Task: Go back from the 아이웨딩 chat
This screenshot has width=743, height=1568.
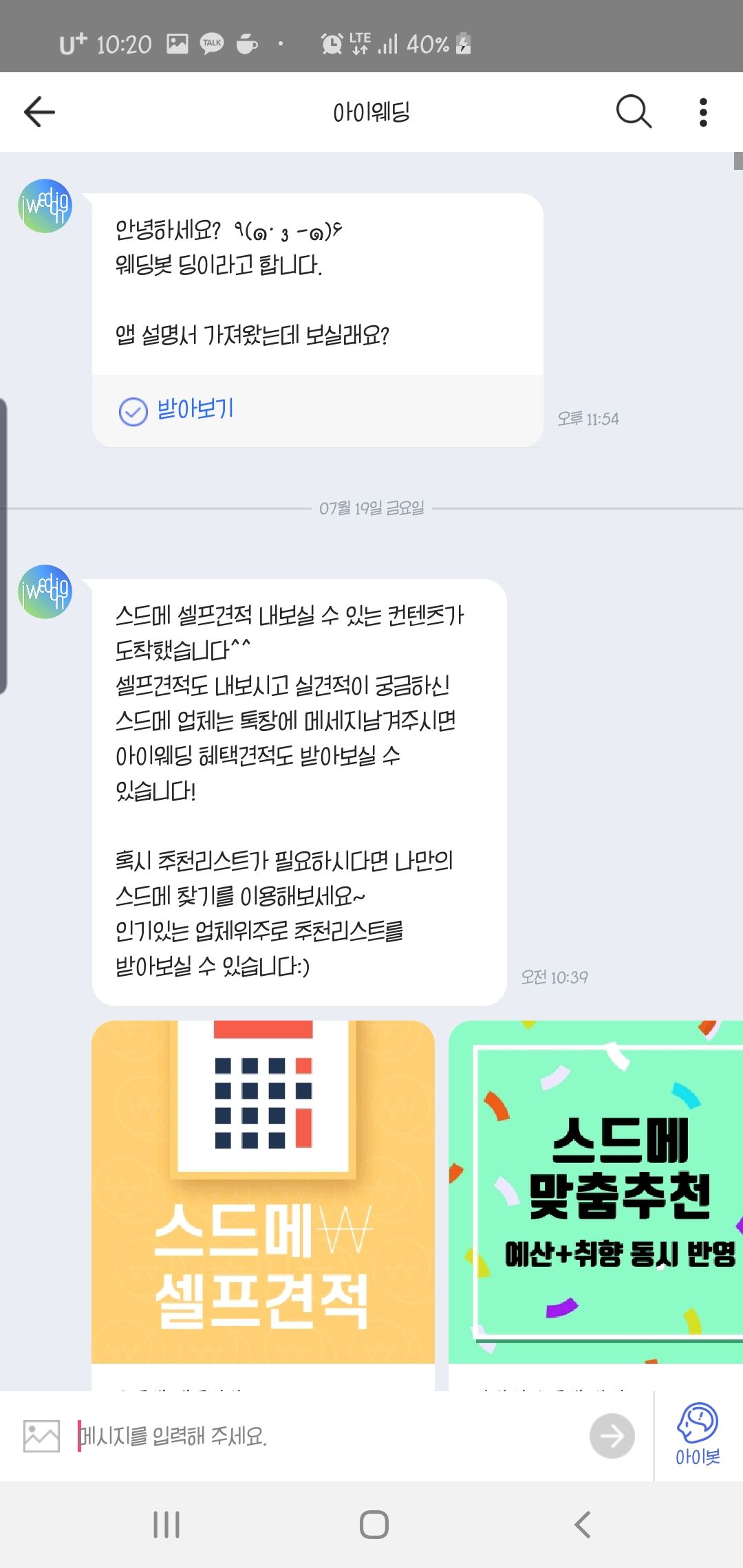Action: pos(39,111)
